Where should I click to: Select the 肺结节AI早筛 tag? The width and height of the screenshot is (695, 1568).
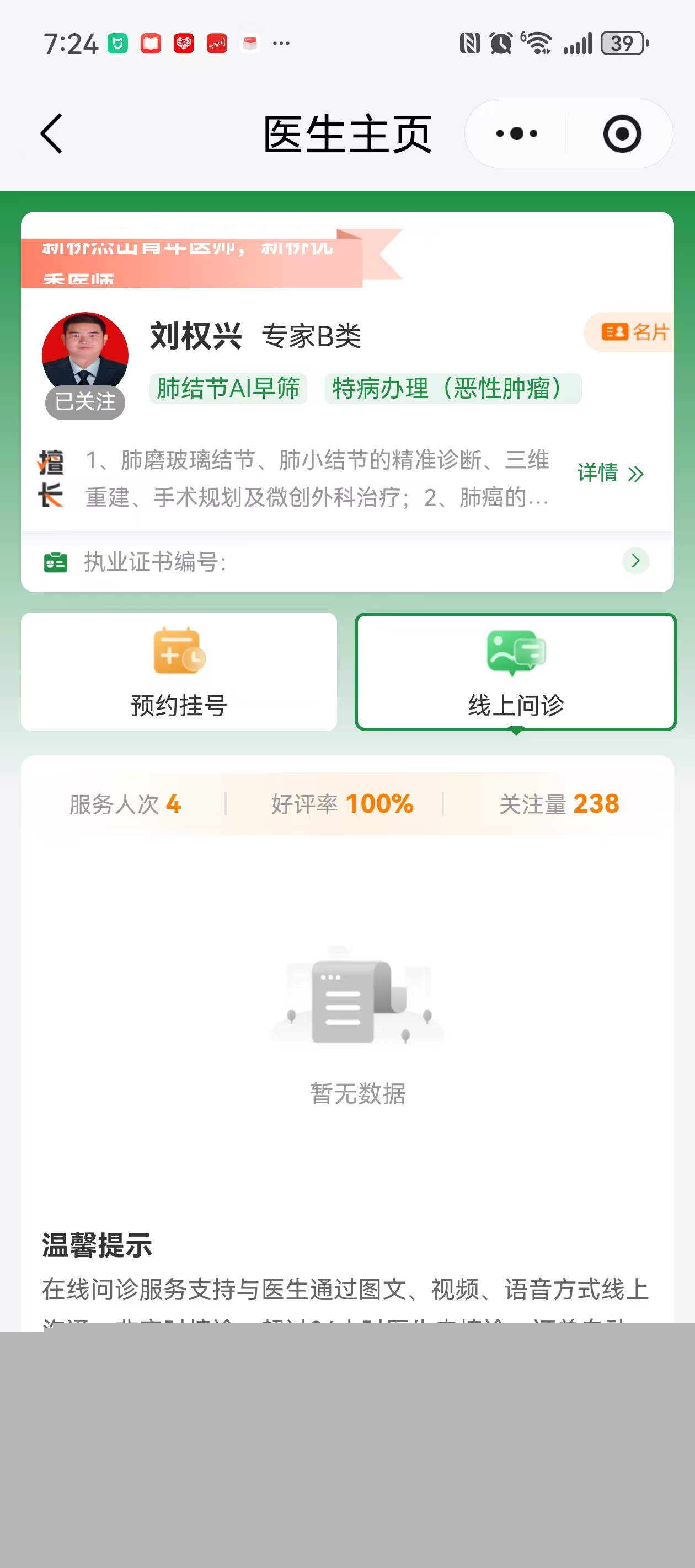click(228, 388)
